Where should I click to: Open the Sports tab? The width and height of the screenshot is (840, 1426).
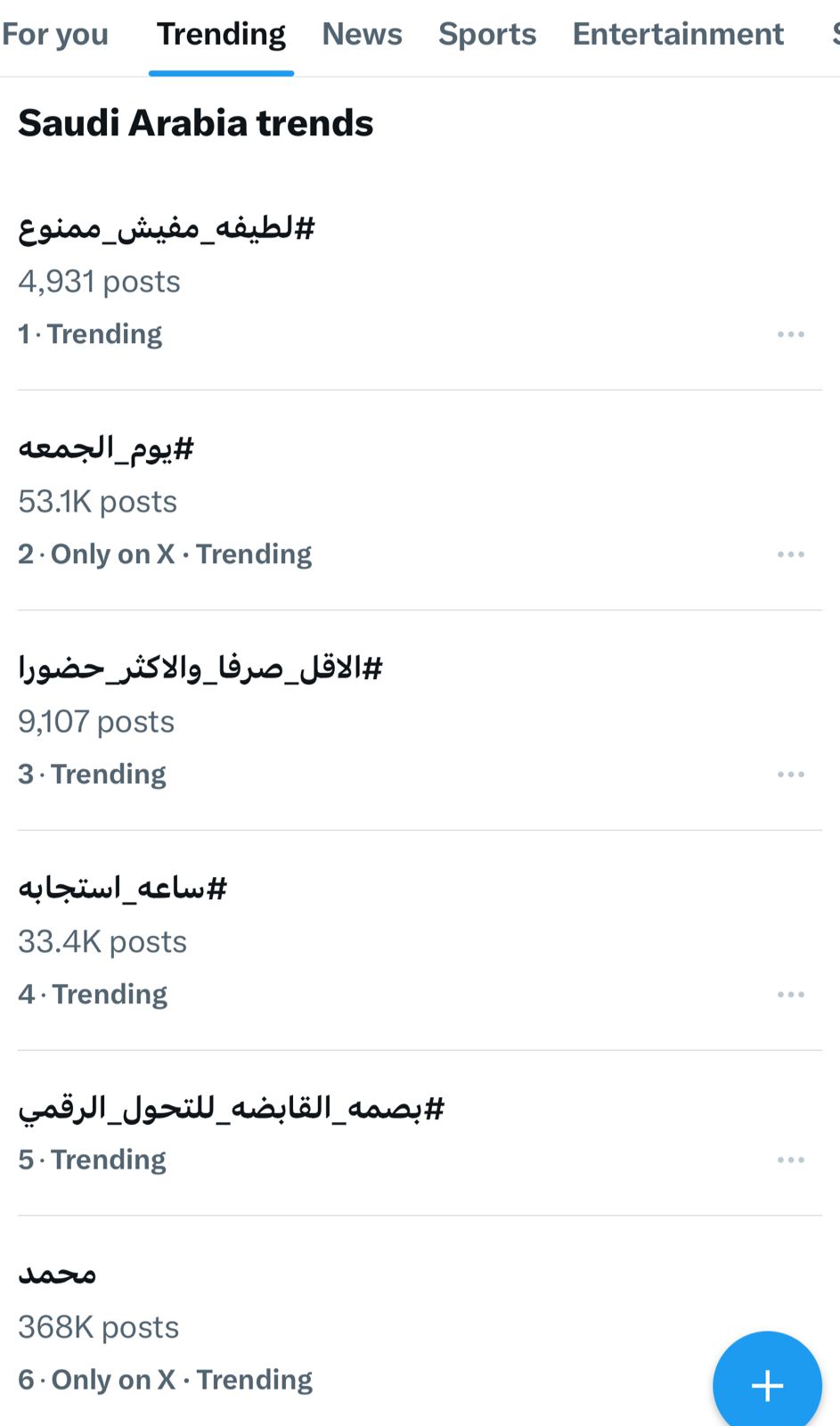point(487,34)
